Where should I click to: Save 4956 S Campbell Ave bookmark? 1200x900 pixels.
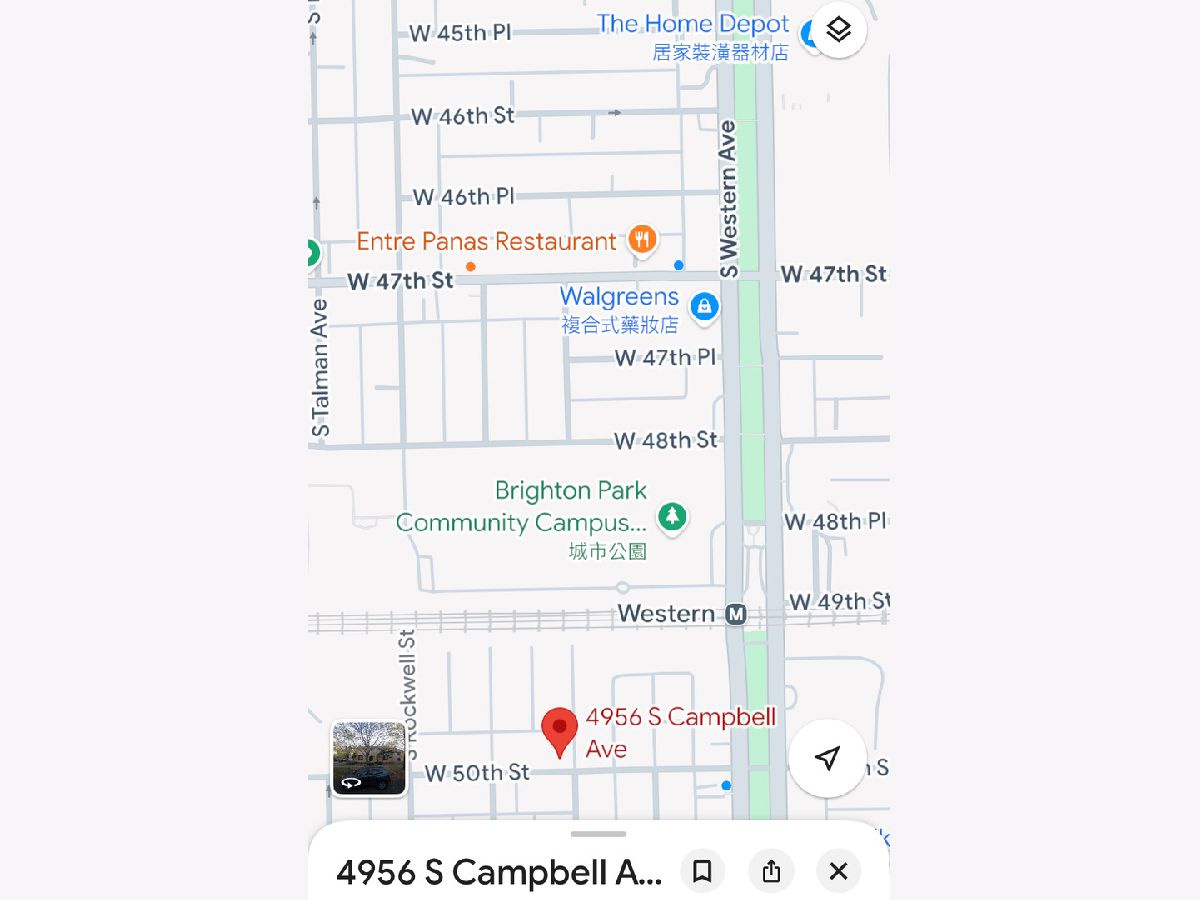[702, 871]
